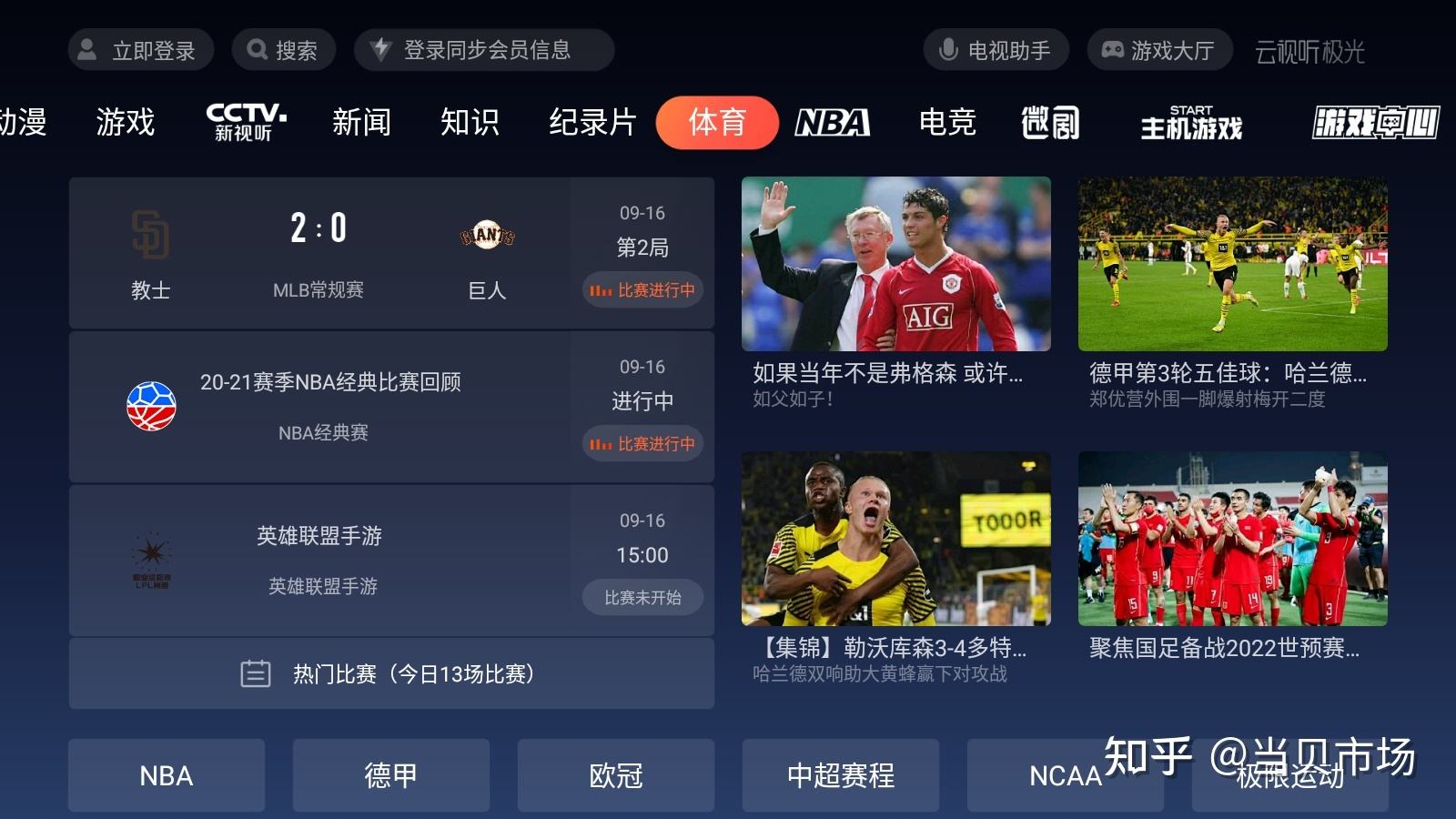The image size is (1456, 819).
Task: Open 电视助手
Action: [996, 50]
